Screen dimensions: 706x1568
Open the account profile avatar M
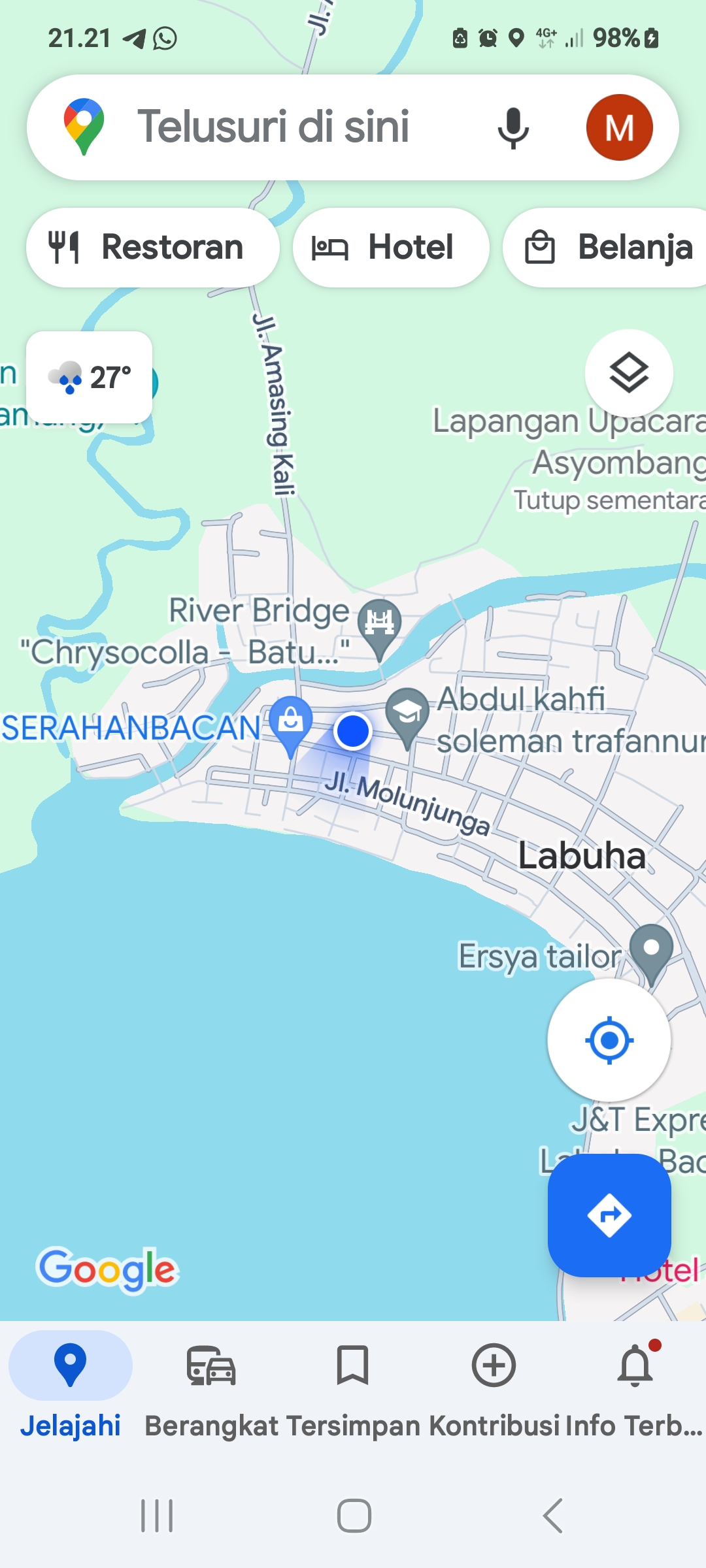point(619,127)
